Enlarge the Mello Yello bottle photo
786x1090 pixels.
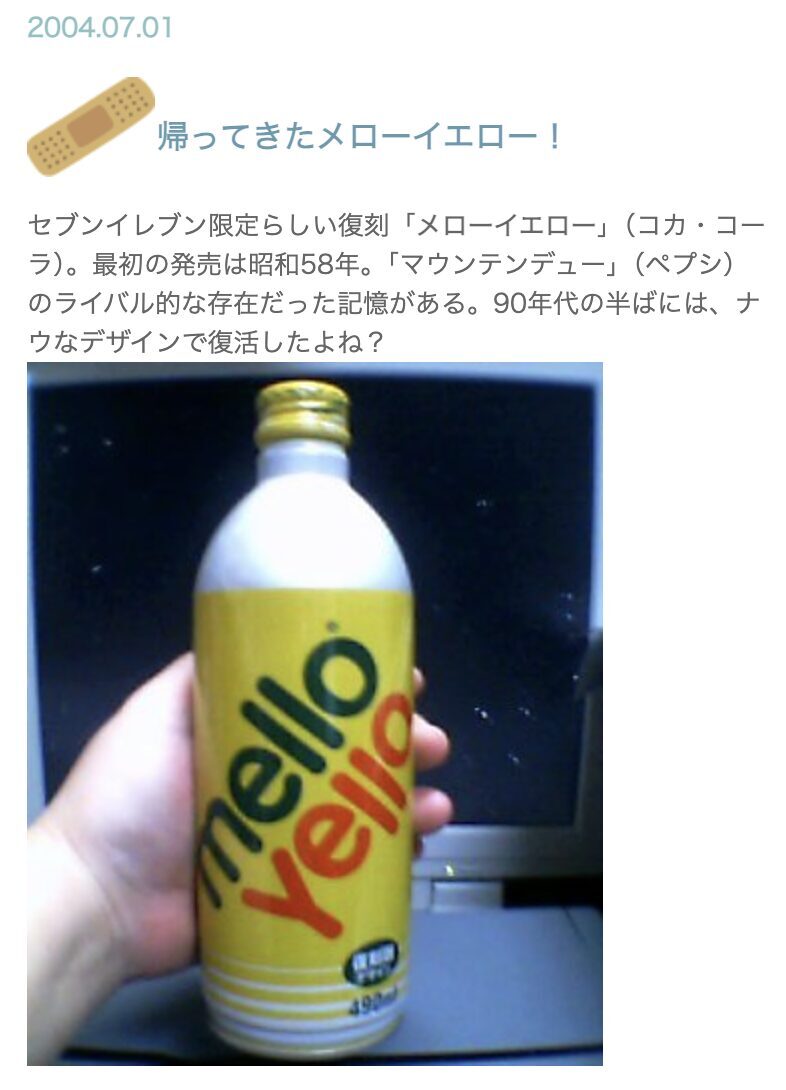click(314, 712)
